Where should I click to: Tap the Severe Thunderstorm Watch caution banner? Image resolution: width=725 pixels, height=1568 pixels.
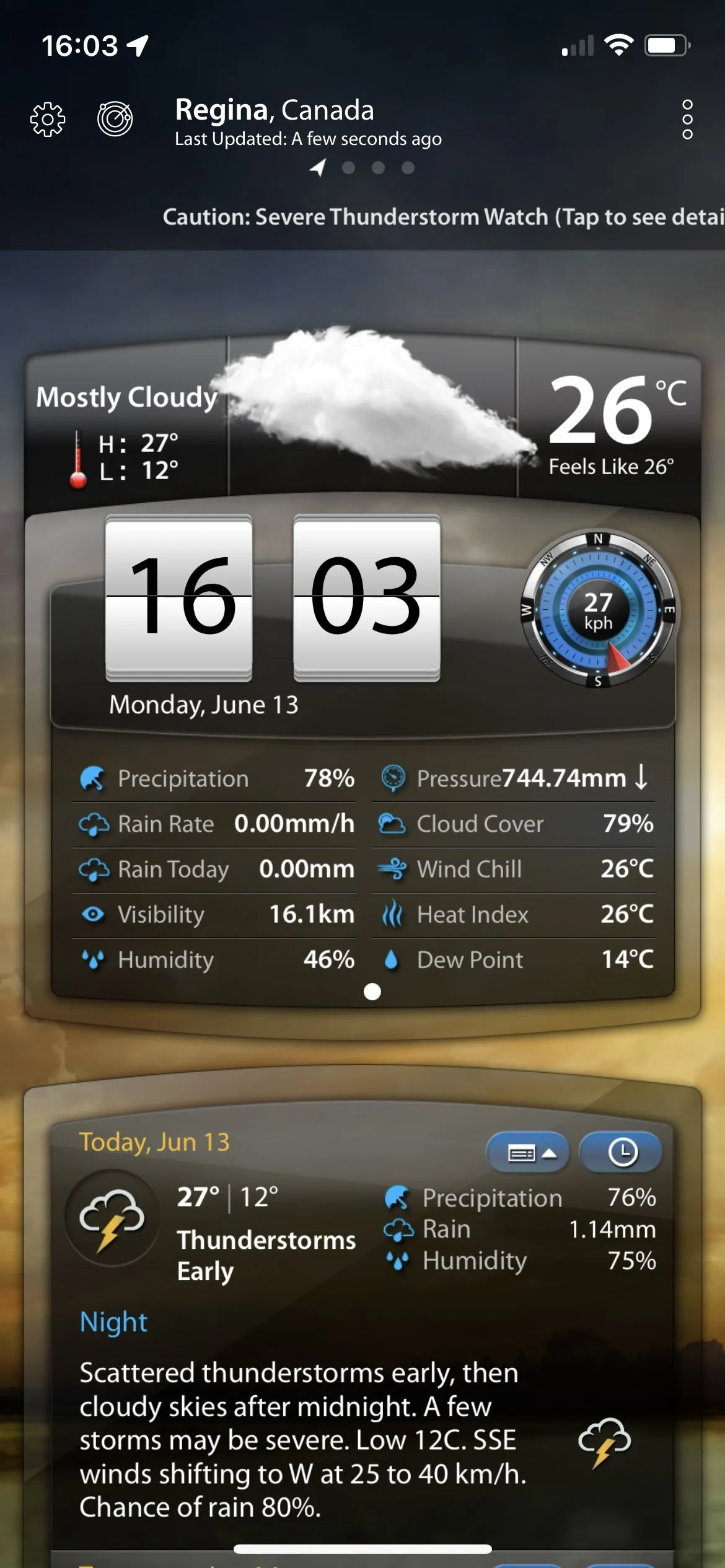442,218
